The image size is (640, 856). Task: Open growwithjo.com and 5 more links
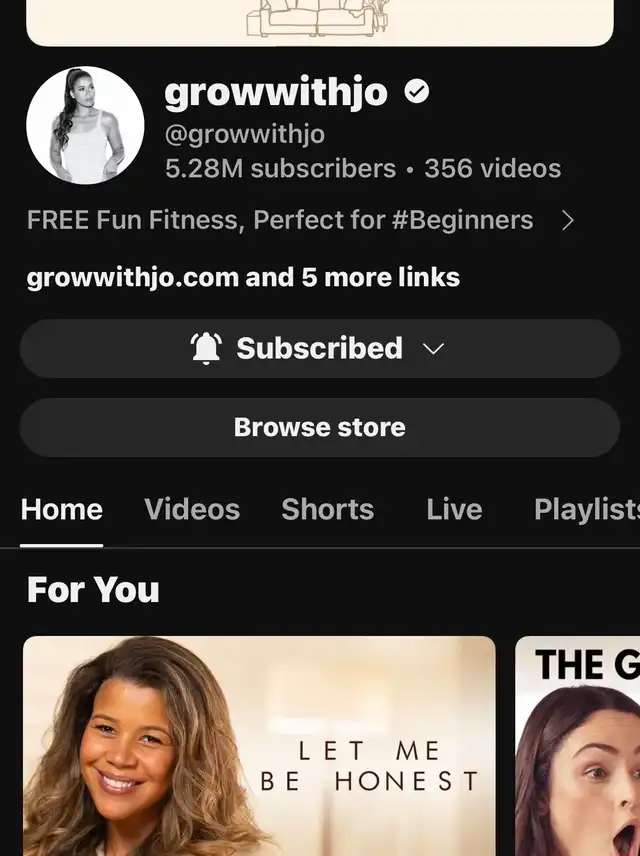coord(243,277)
